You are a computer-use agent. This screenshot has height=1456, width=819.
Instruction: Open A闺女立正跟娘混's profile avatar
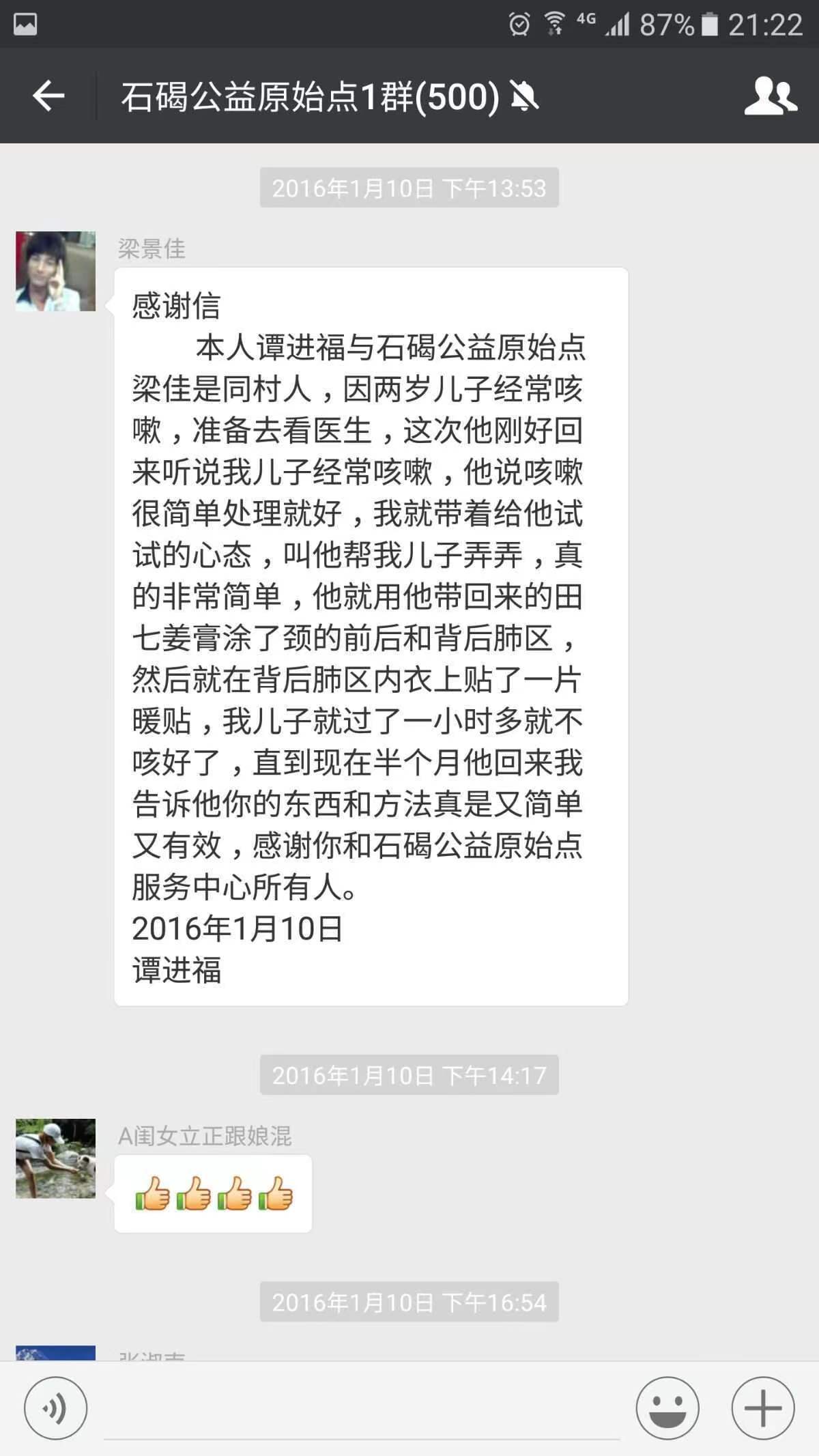tap(56, 1158)
